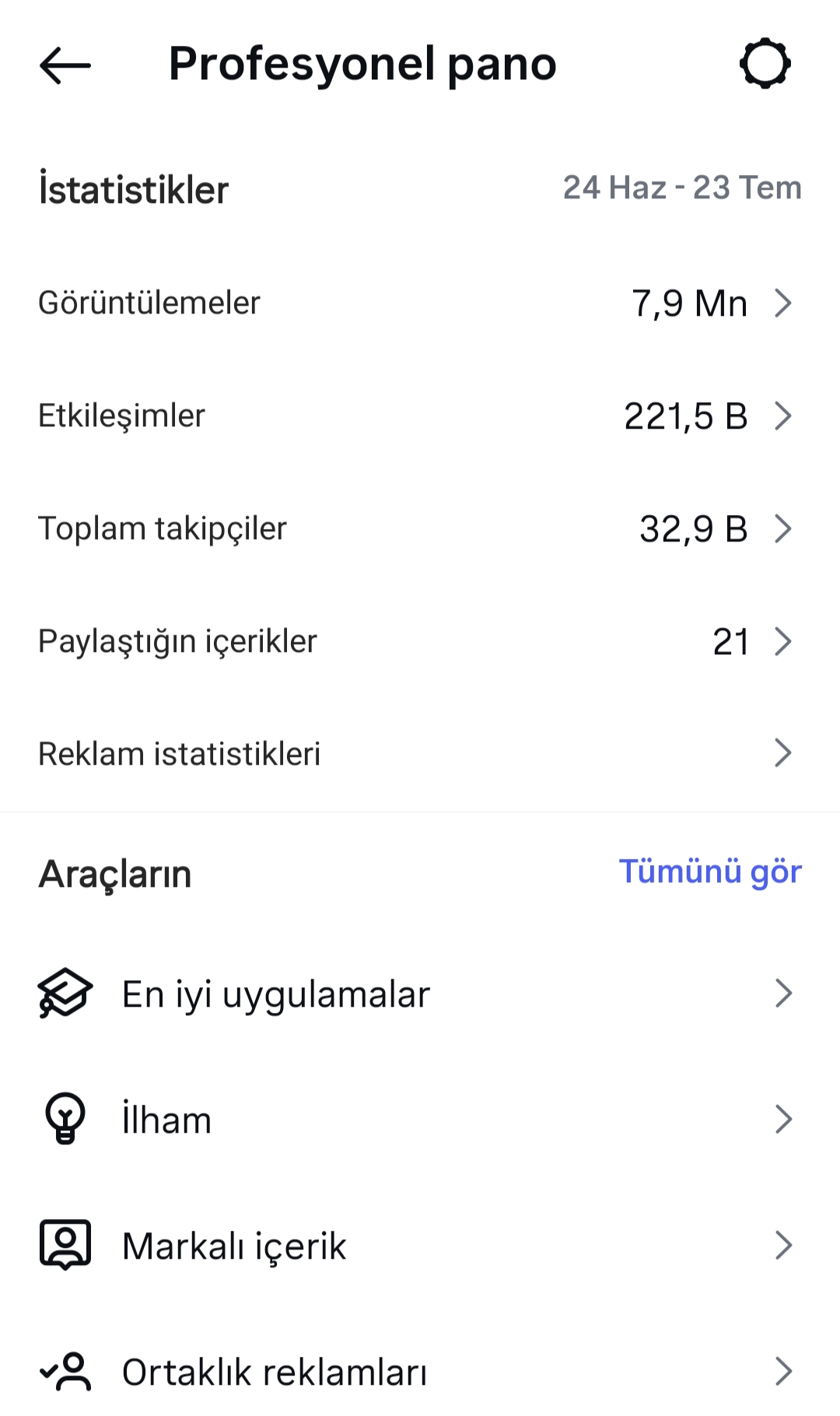View Etkileşimler details
Image resolution: width=840 pixels, height=1416 pixels.
(420, 415)
